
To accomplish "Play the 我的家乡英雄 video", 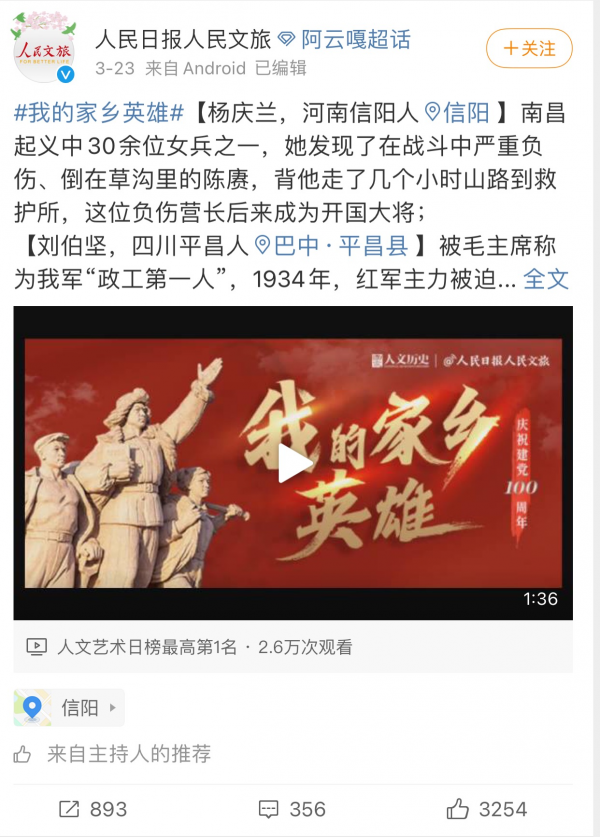I will click(293, 463).
